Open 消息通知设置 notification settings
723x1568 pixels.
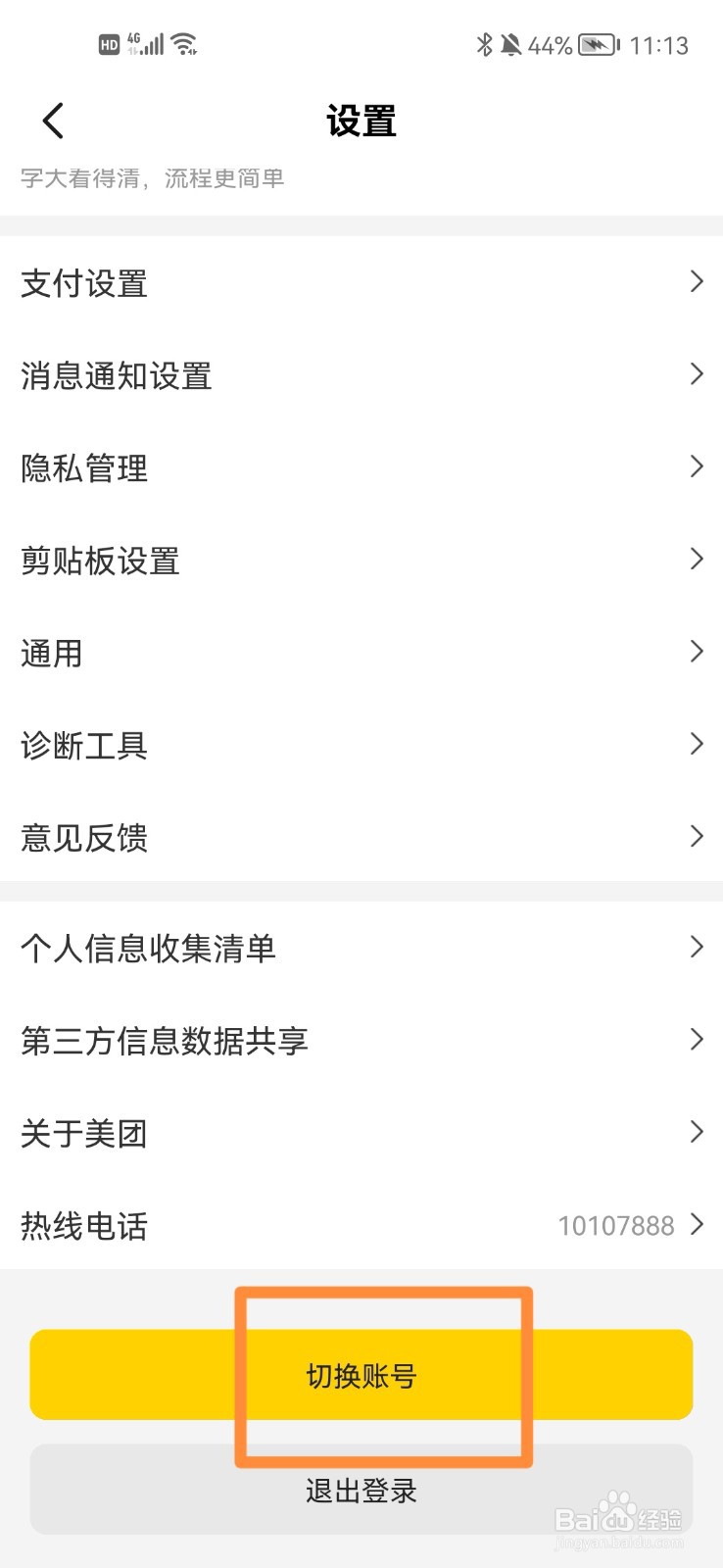pos(116,375)
